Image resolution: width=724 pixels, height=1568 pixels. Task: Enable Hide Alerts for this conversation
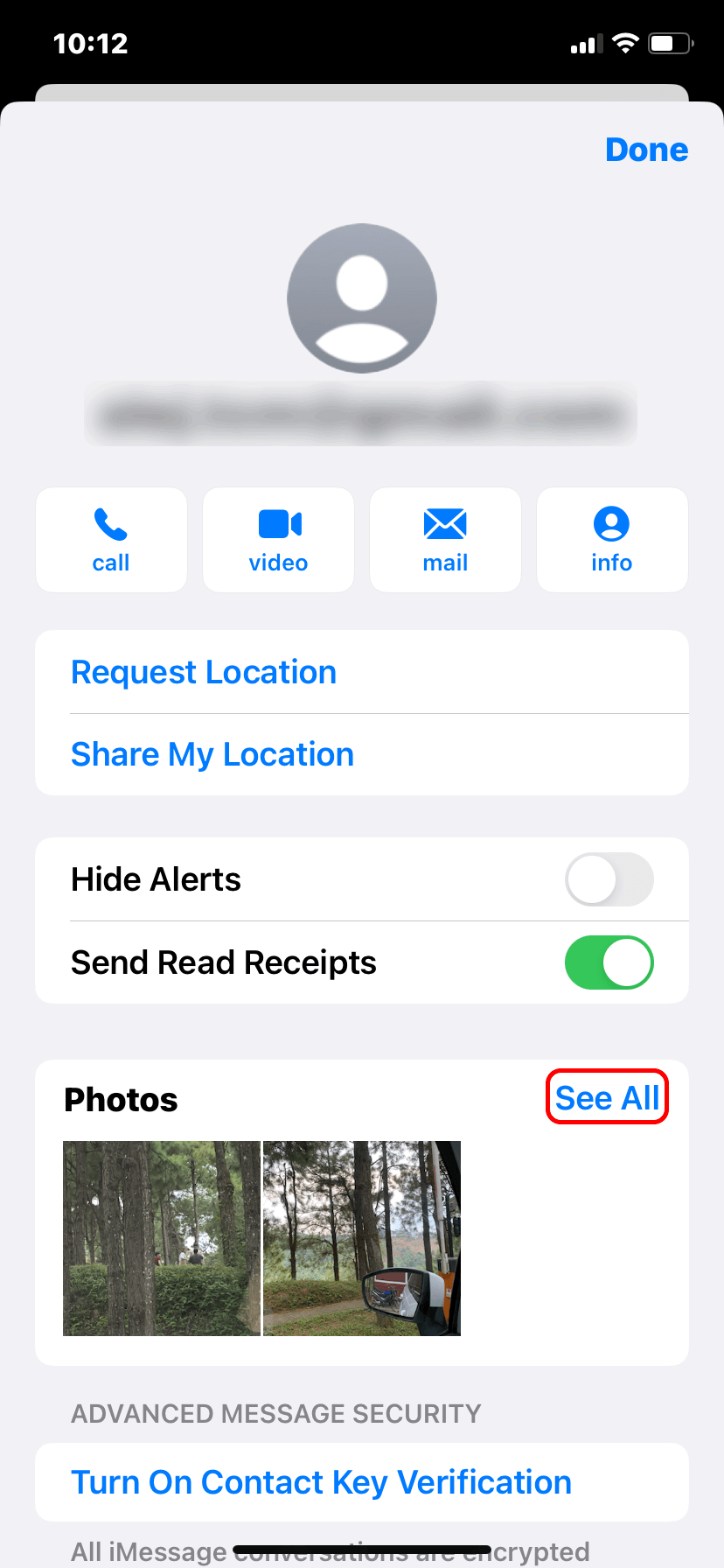(609, 879)
